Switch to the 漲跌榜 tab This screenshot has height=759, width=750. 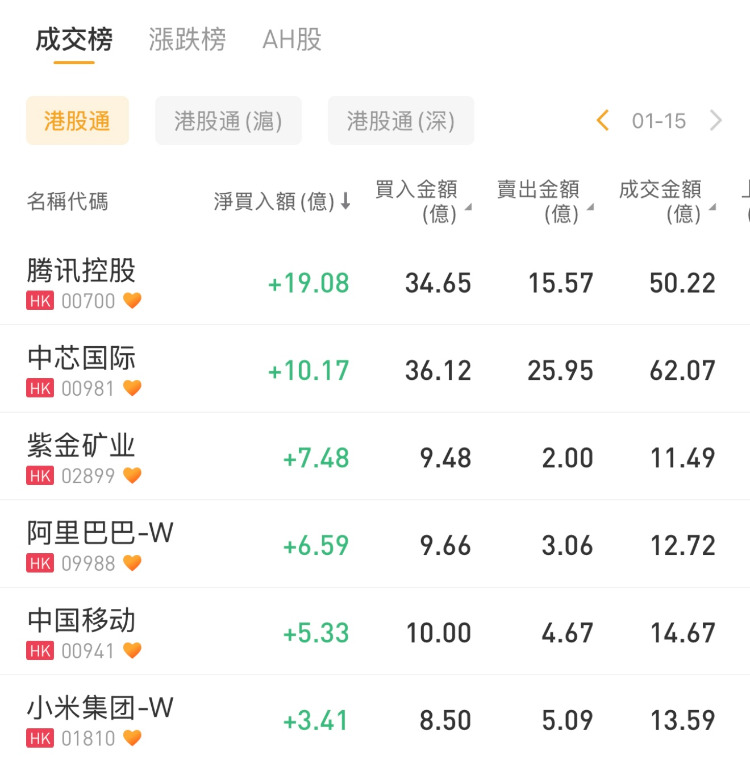[187, 40]
